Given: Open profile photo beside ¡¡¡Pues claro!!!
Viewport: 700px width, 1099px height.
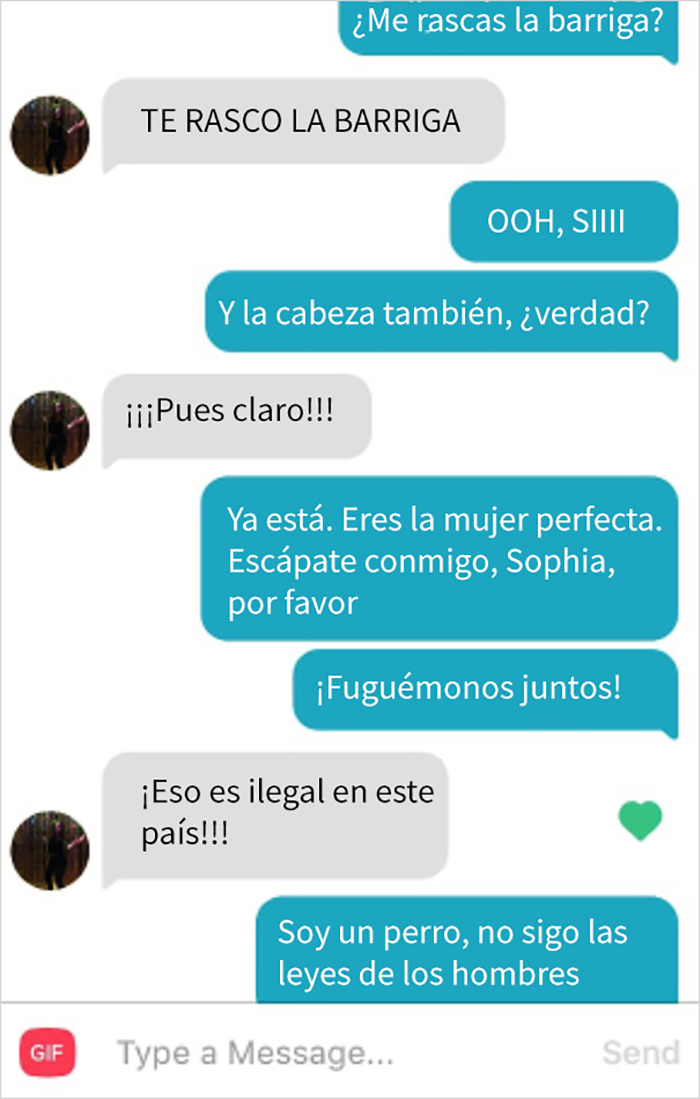Looking at the screenshot, I should [50, 430].
